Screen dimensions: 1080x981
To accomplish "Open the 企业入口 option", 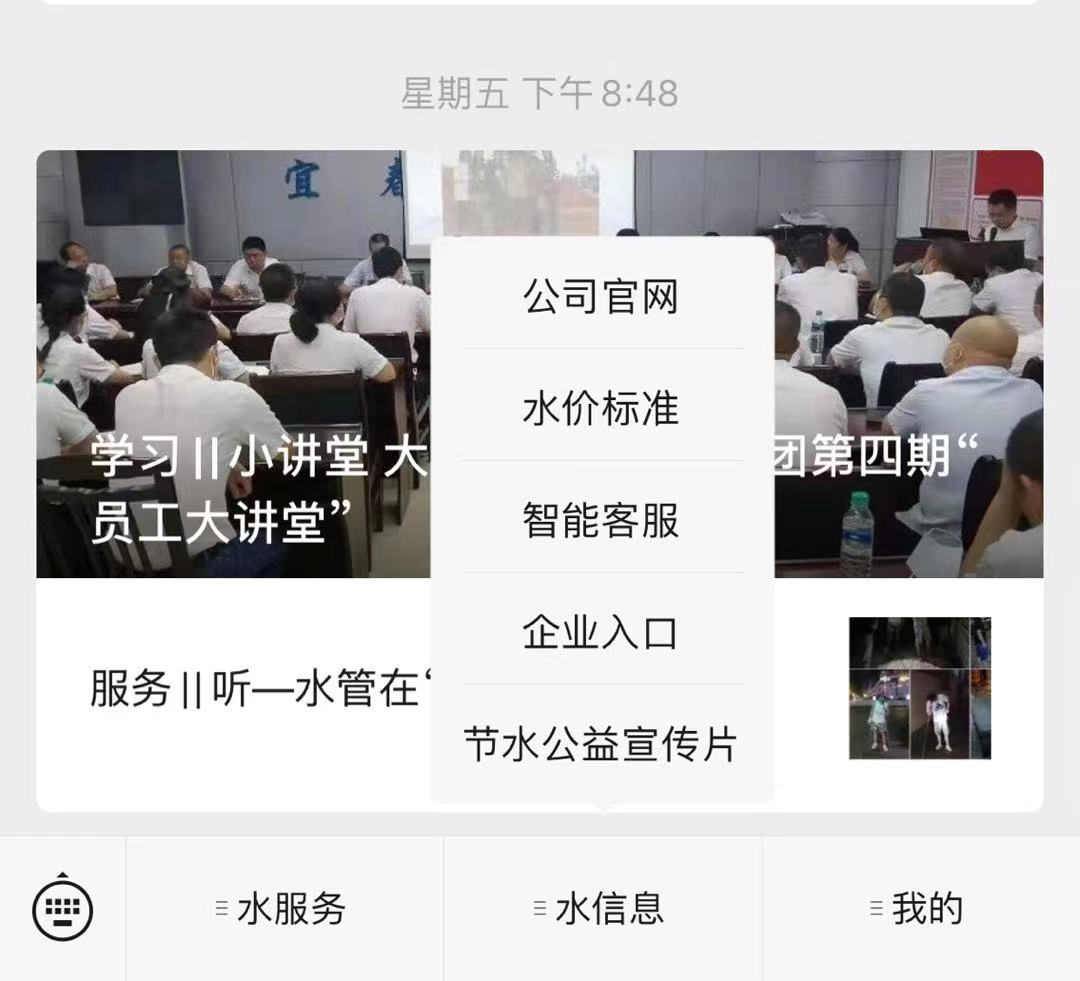I will click(601, 633).
